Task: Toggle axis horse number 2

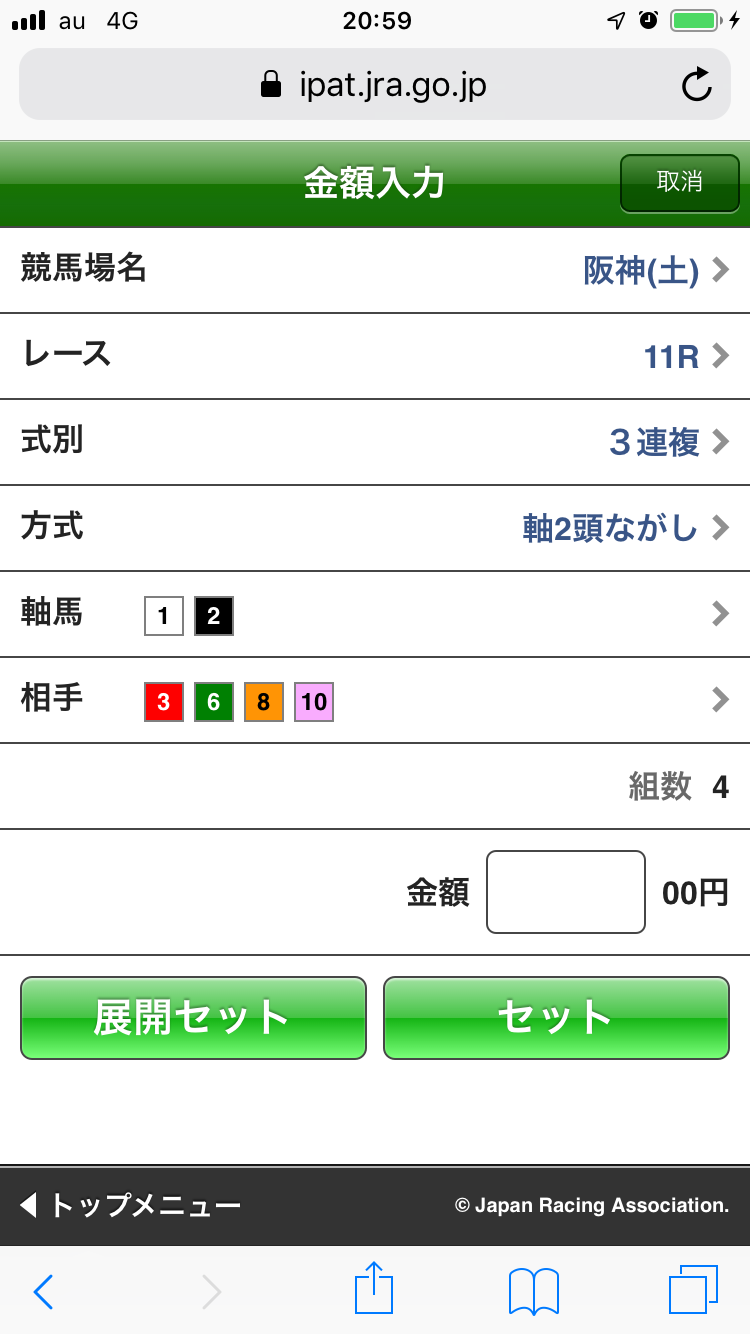Action: [x=214, y=616]
